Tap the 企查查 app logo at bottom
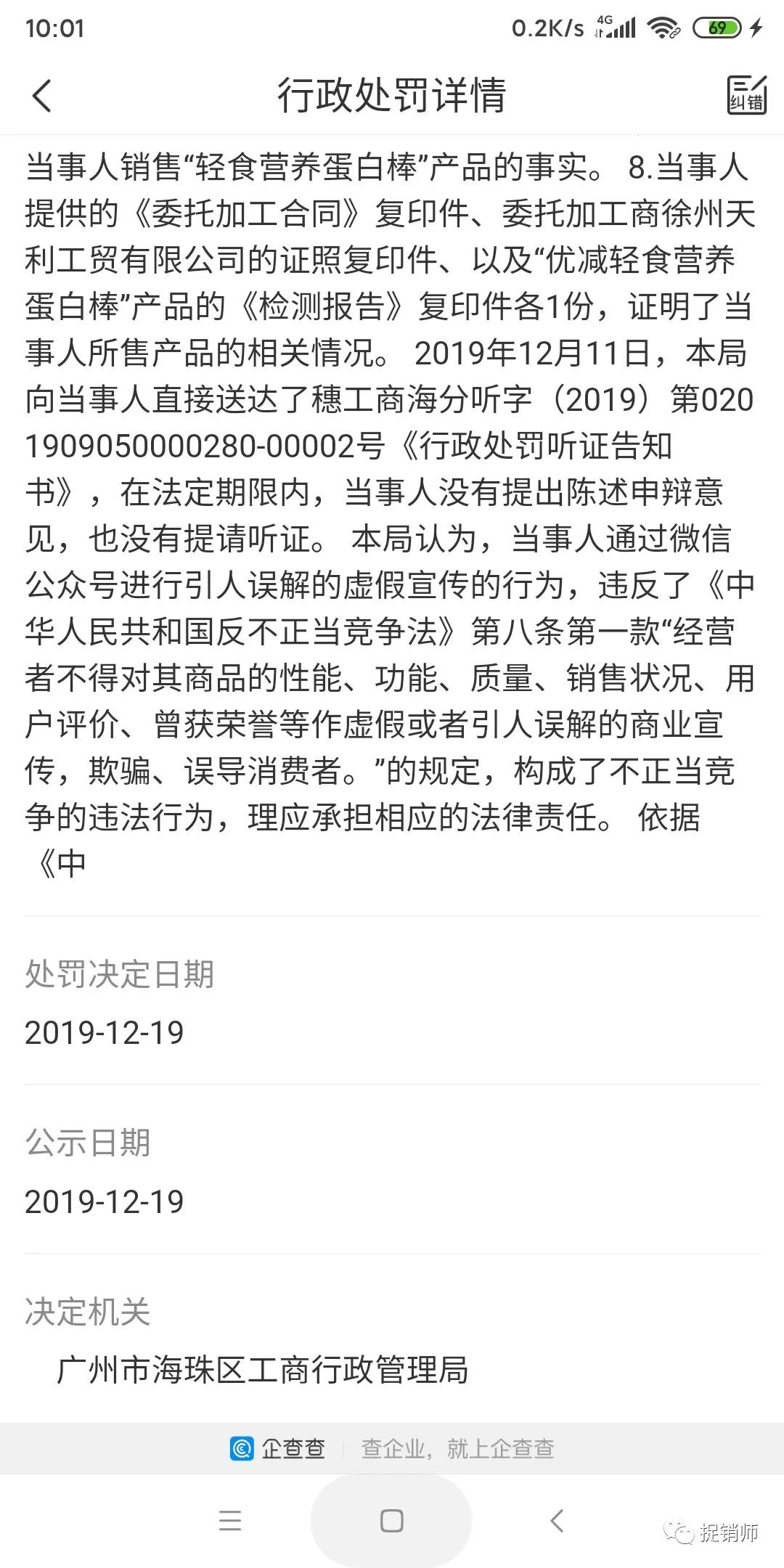The height and width of the screenshot is (1568, 784). click(241, 1448)
